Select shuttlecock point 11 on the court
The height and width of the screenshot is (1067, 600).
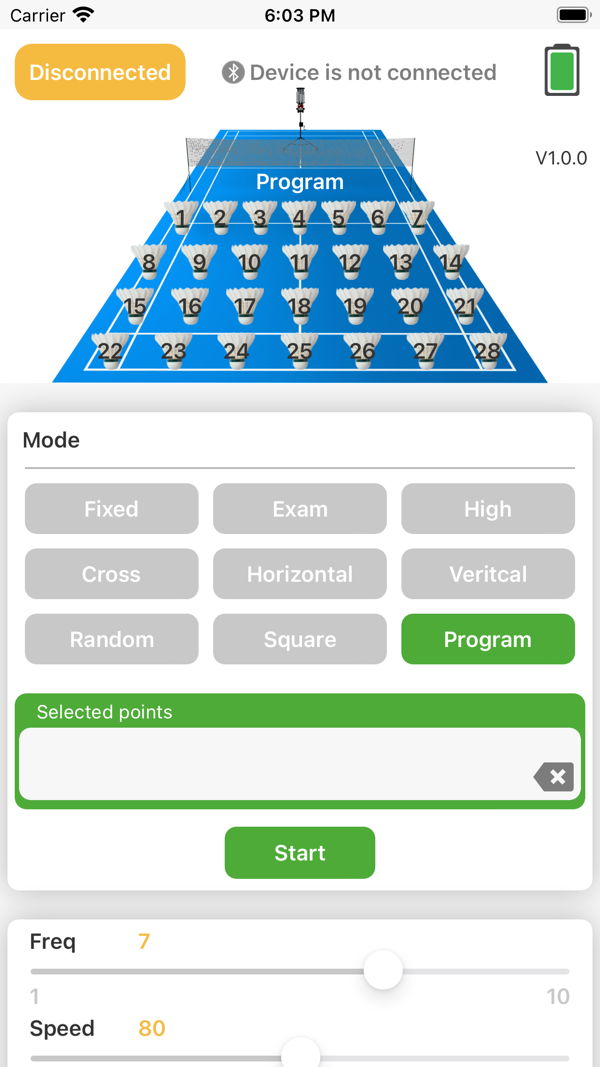299,262
